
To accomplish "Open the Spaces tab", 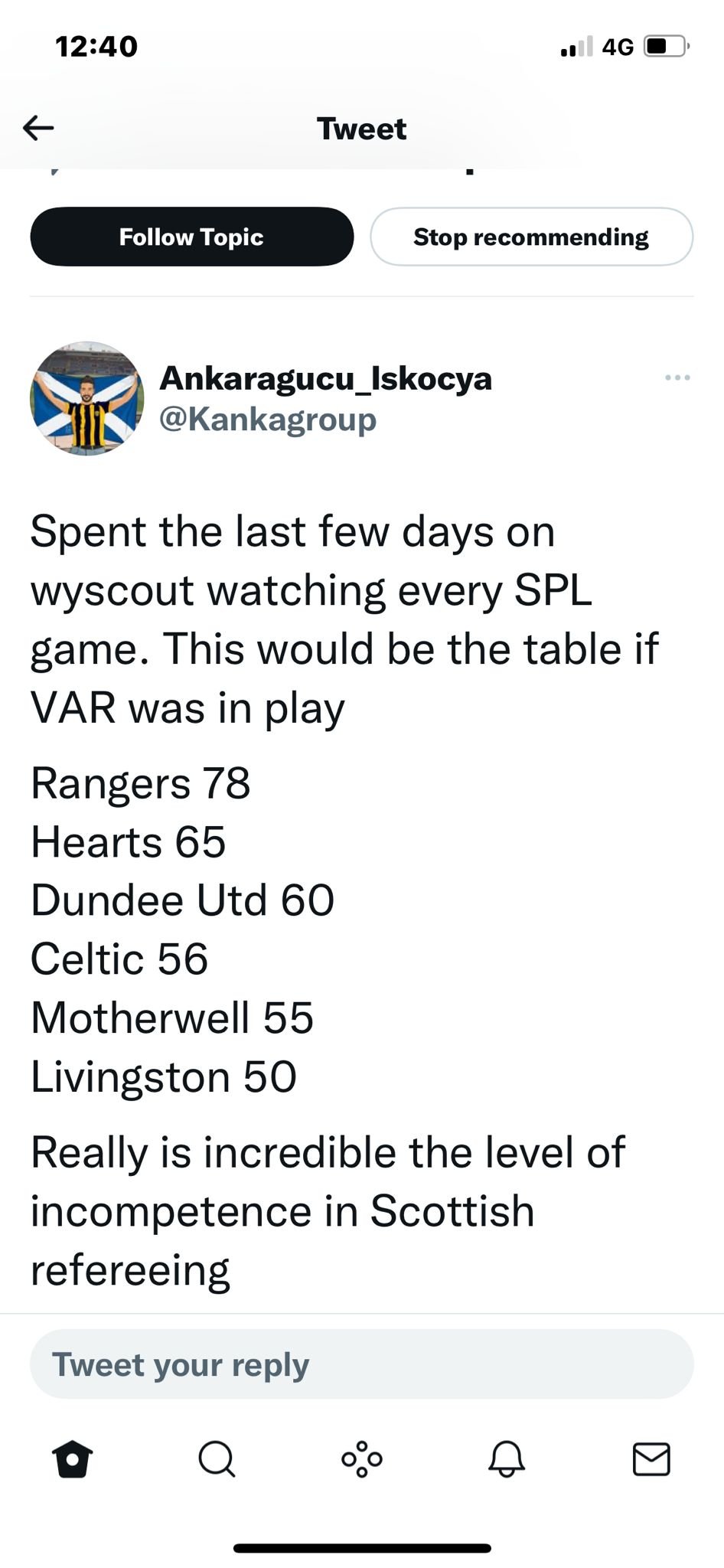I will coord(362,1459).
